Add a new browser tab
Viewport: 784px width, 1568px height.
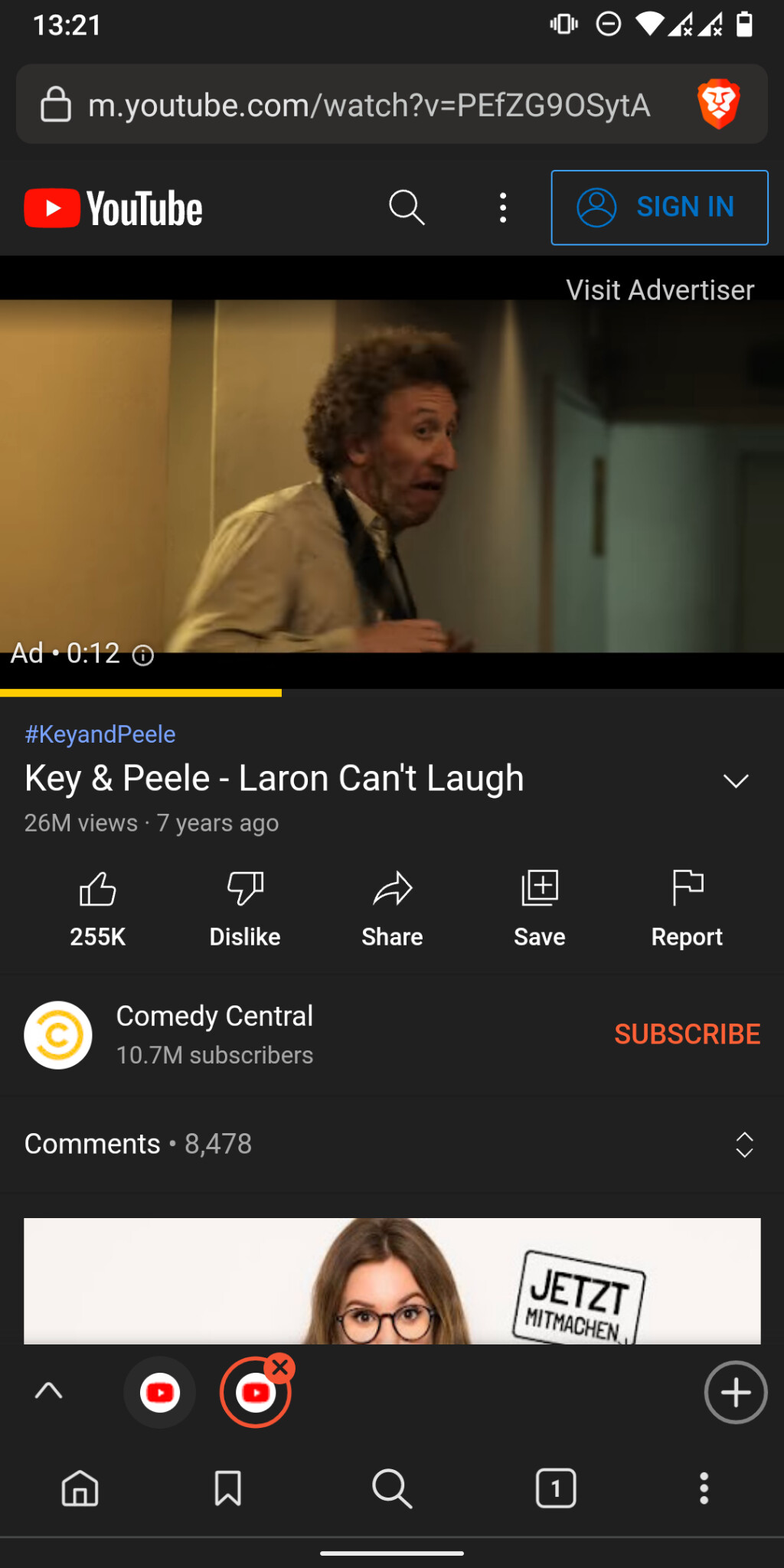tap(735, 1392)
